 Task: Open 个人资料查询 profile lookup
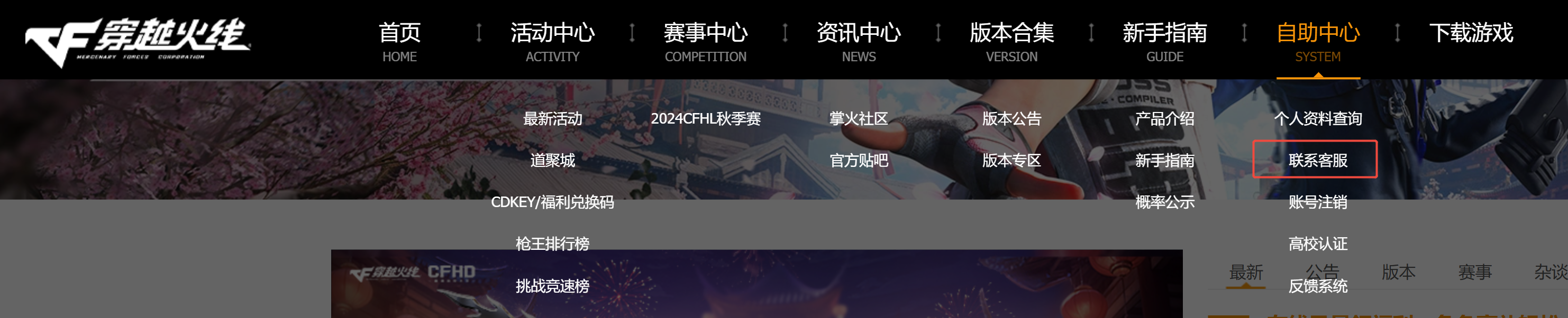point(1317,118)
